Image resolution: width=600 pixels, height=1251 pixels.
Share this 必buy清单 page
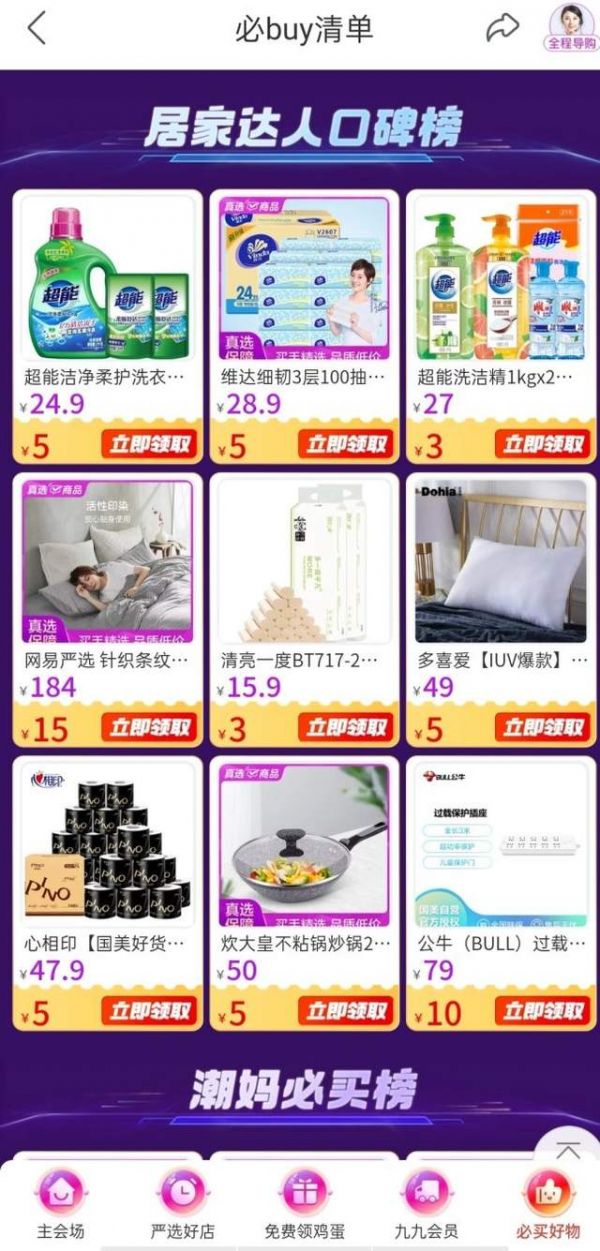[x=502, y=29]
